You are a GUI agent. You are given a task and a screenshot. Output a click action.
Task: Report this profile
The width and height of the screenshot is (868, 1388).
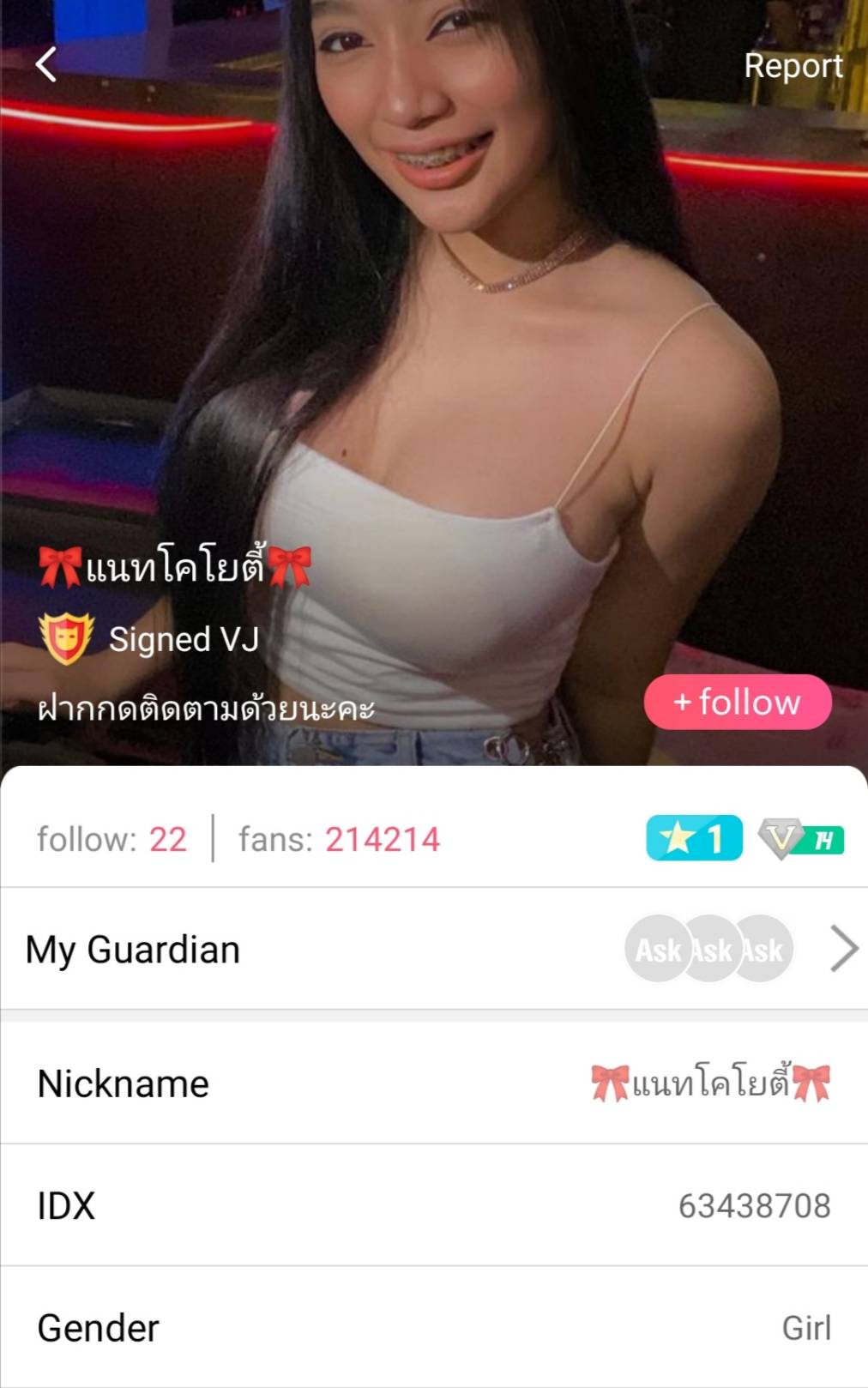point(793,66)
